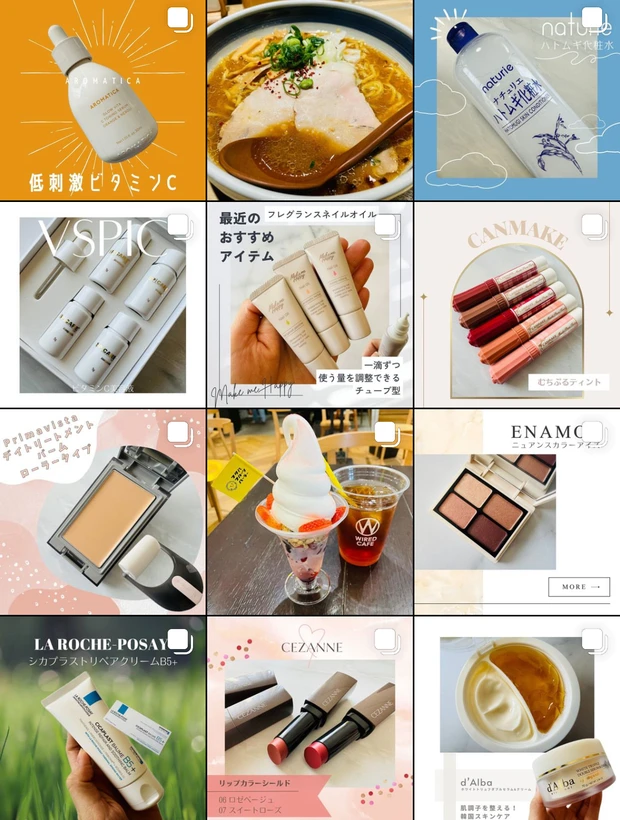
Task: Open the Wired Cafe soft serve post
Action: coord(310,512)
